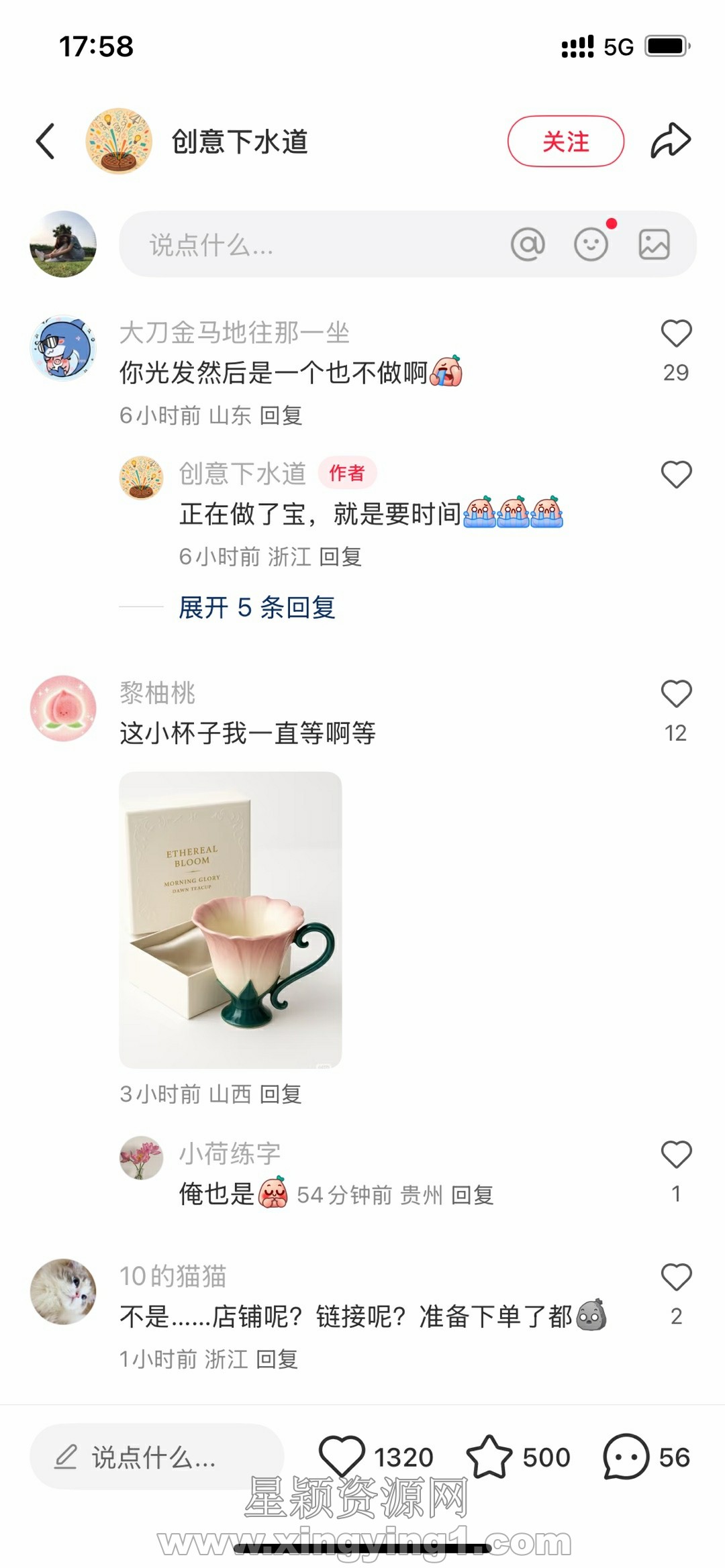Viewport: 725px width, 1568px height.
Task: Open comments via bottom bubble icon
Action: [626, 1457]
